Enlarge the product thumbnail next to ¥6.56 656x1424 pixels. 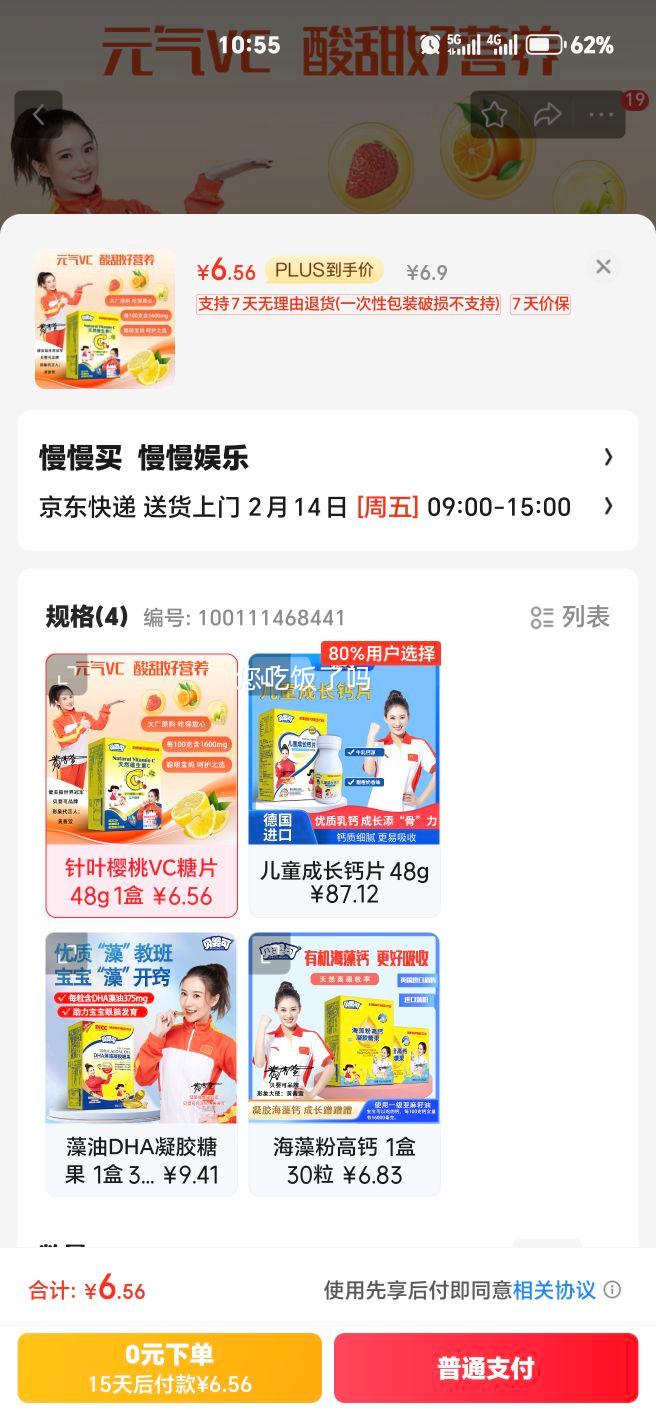pyautogui.click(x=105, y=319)
